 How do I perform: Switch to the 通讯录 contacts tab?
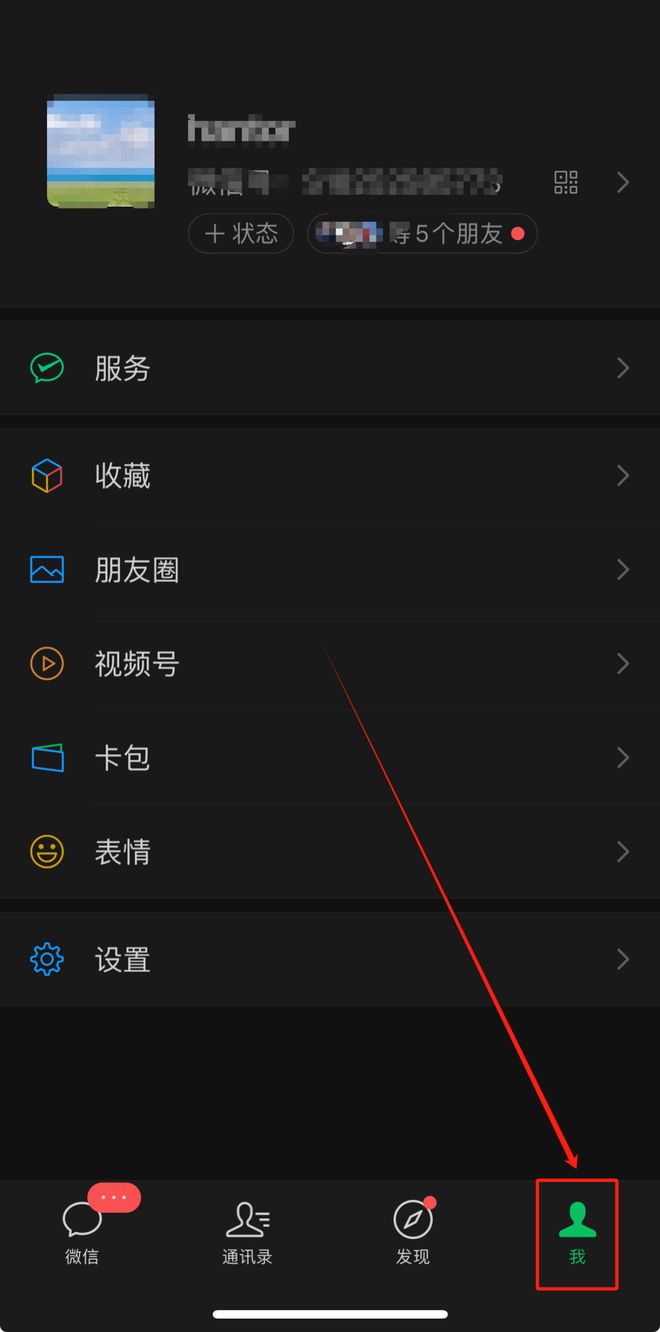click(x=247, y=1232)
